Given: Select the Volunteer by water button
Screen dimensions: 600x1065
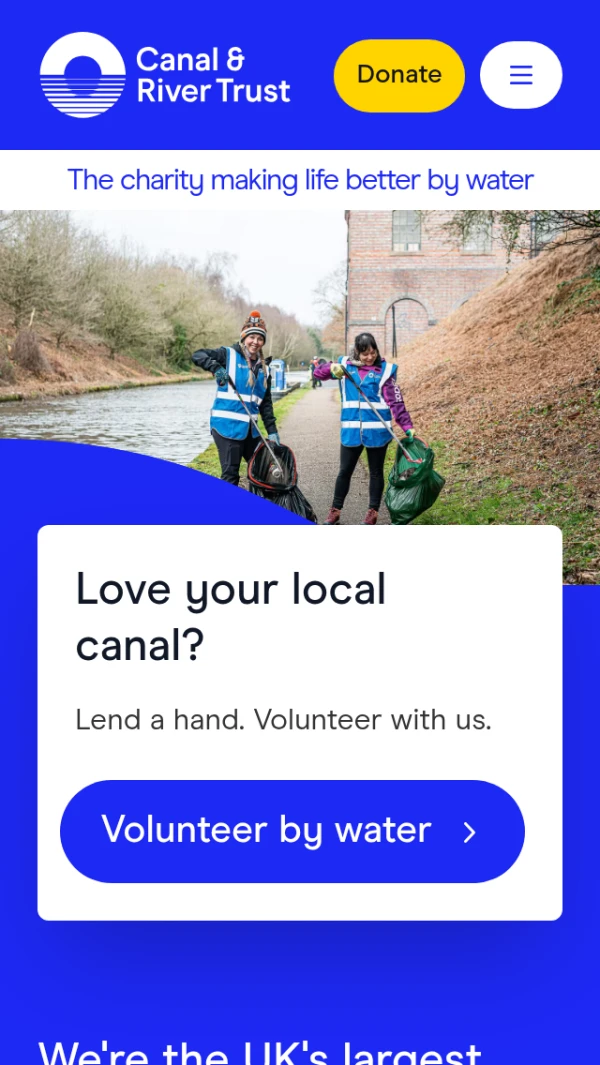Looking at the screenshot, I should [x=292, y=831].
